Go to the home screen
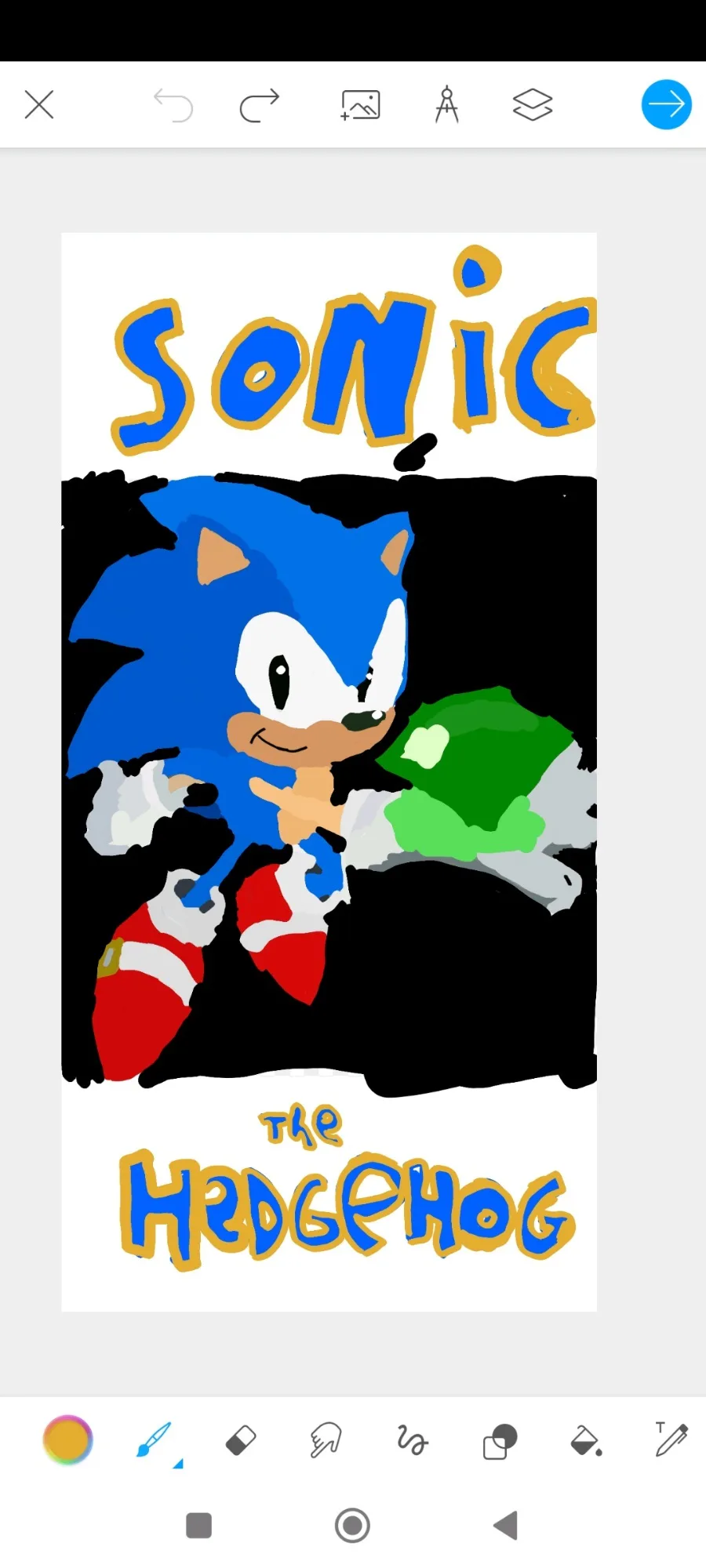 [x=352, y=1526]
